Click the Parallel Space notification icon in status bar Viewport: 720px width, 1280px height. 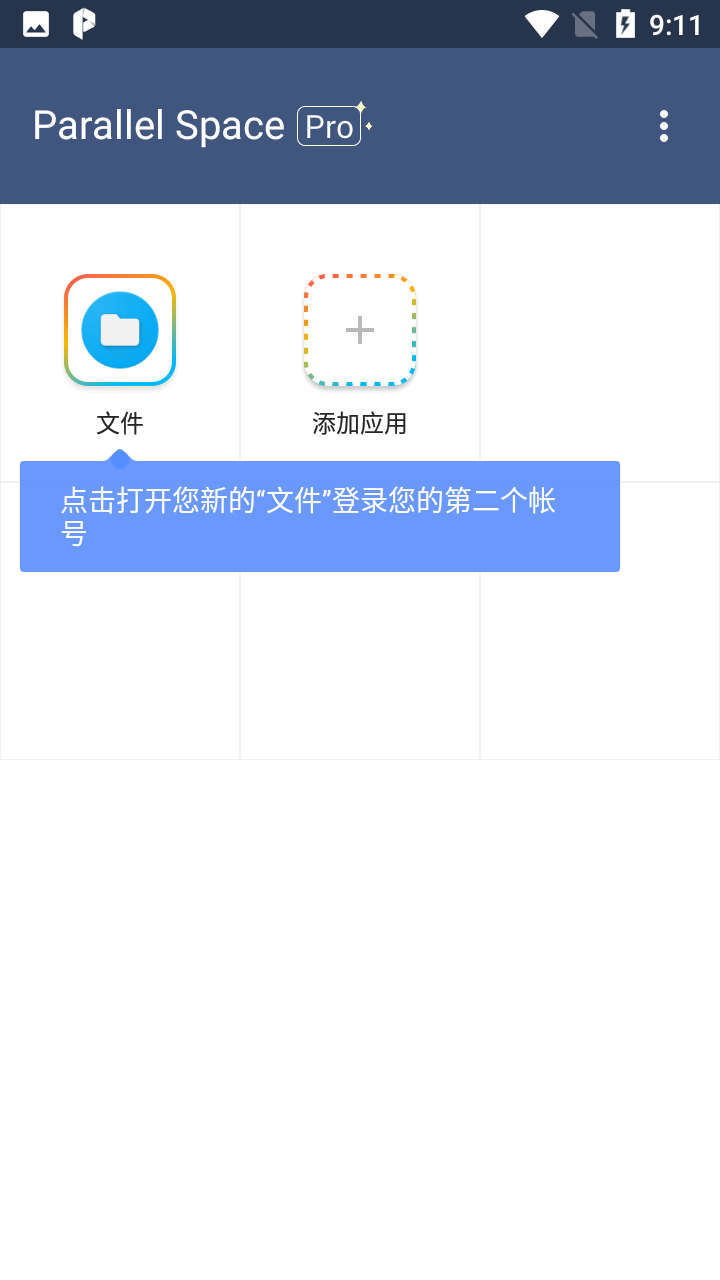point(83,23)
